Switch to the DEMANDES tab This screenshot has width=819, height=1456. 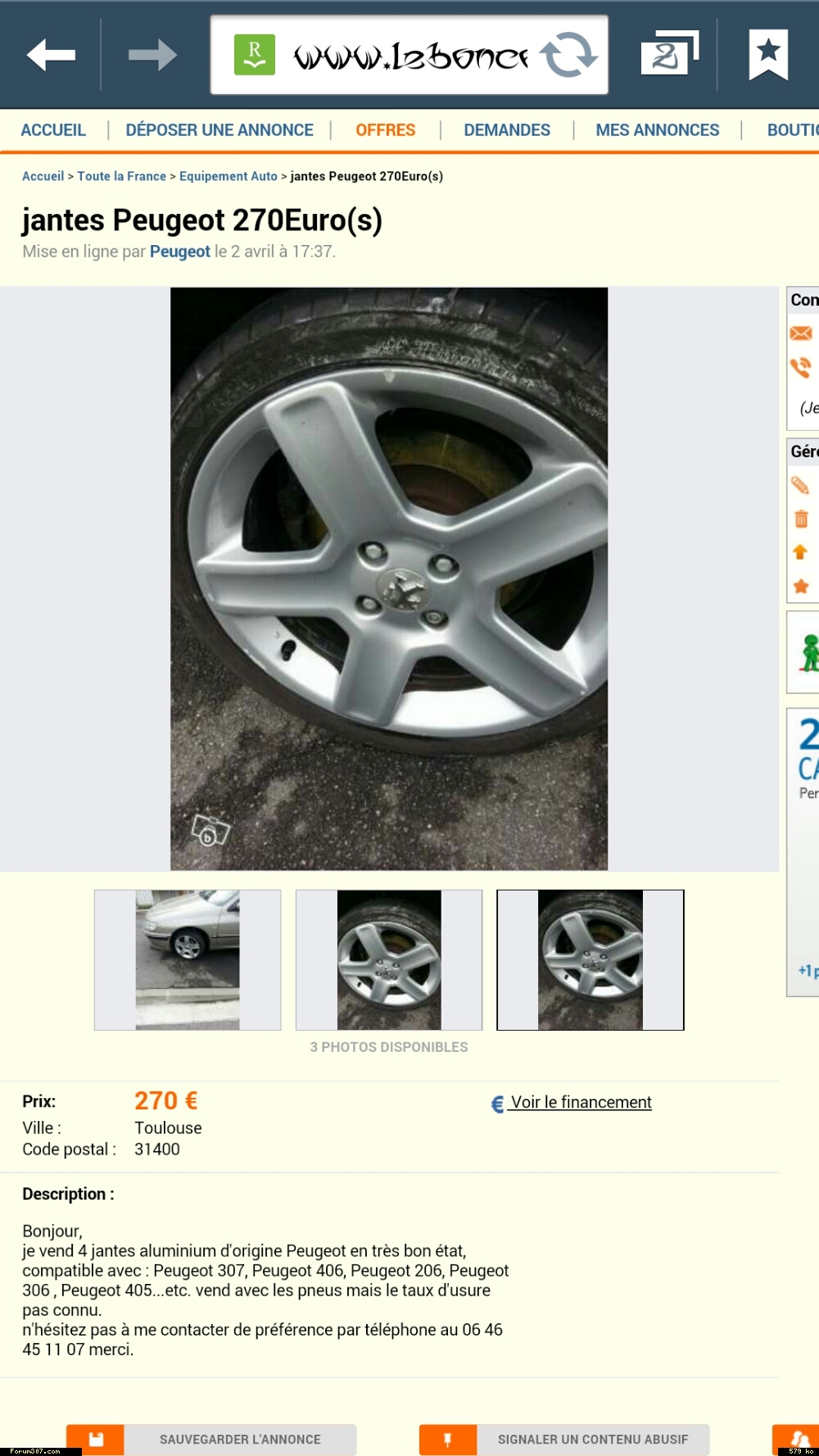point(507,130)
